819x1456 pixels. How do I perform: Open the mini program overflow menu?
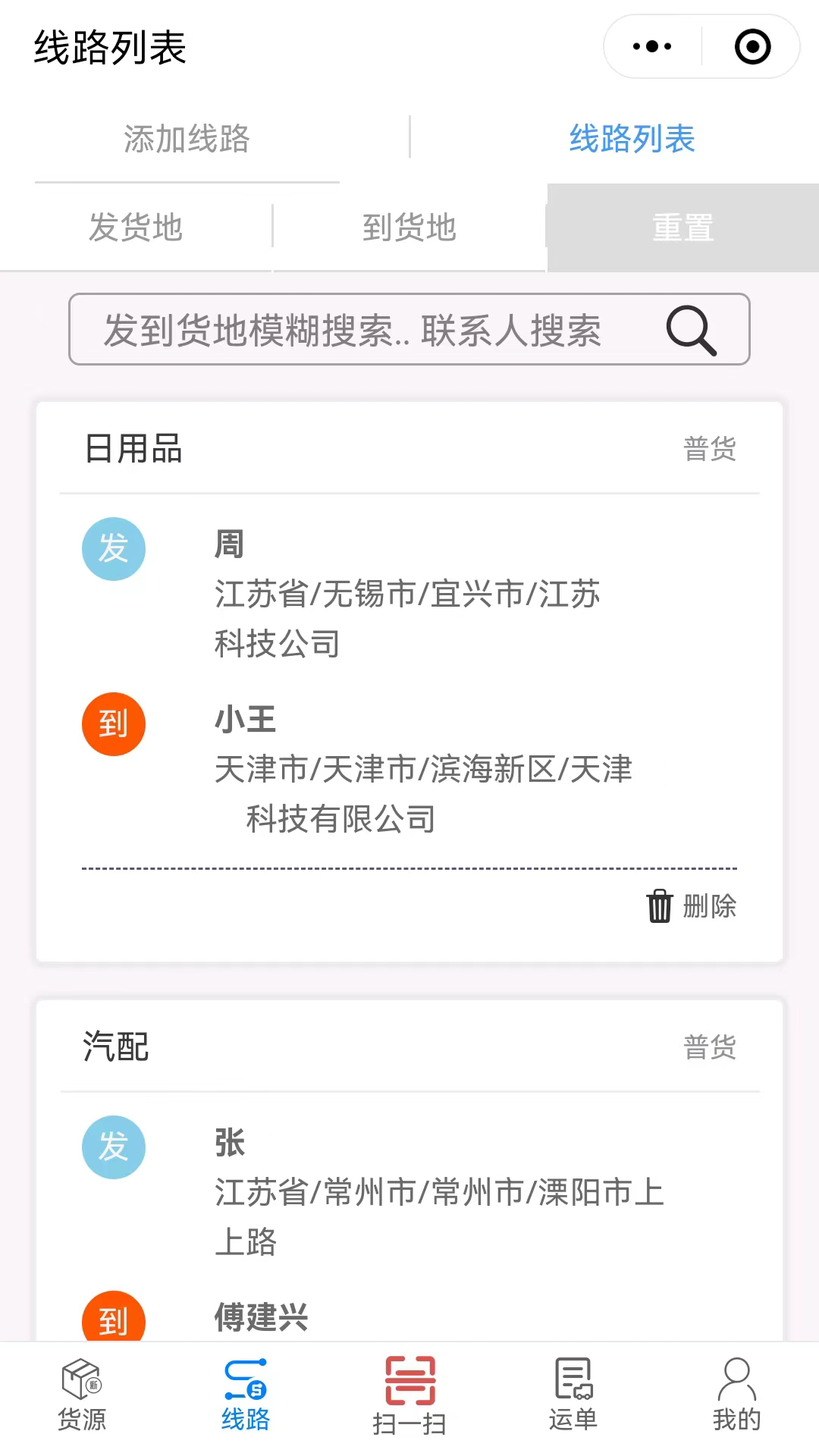[x=652, y=47]
